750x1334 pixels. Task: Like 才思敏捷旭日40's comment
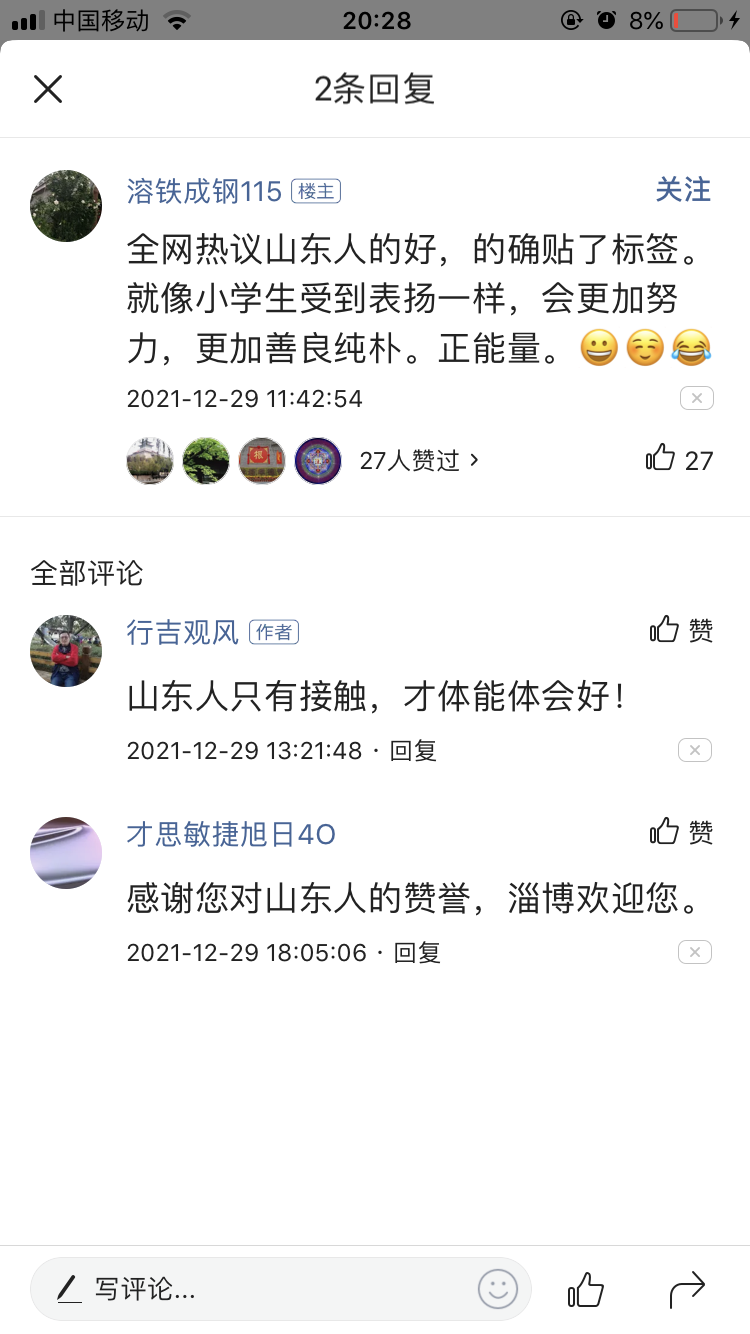click(x=681, y=832)
